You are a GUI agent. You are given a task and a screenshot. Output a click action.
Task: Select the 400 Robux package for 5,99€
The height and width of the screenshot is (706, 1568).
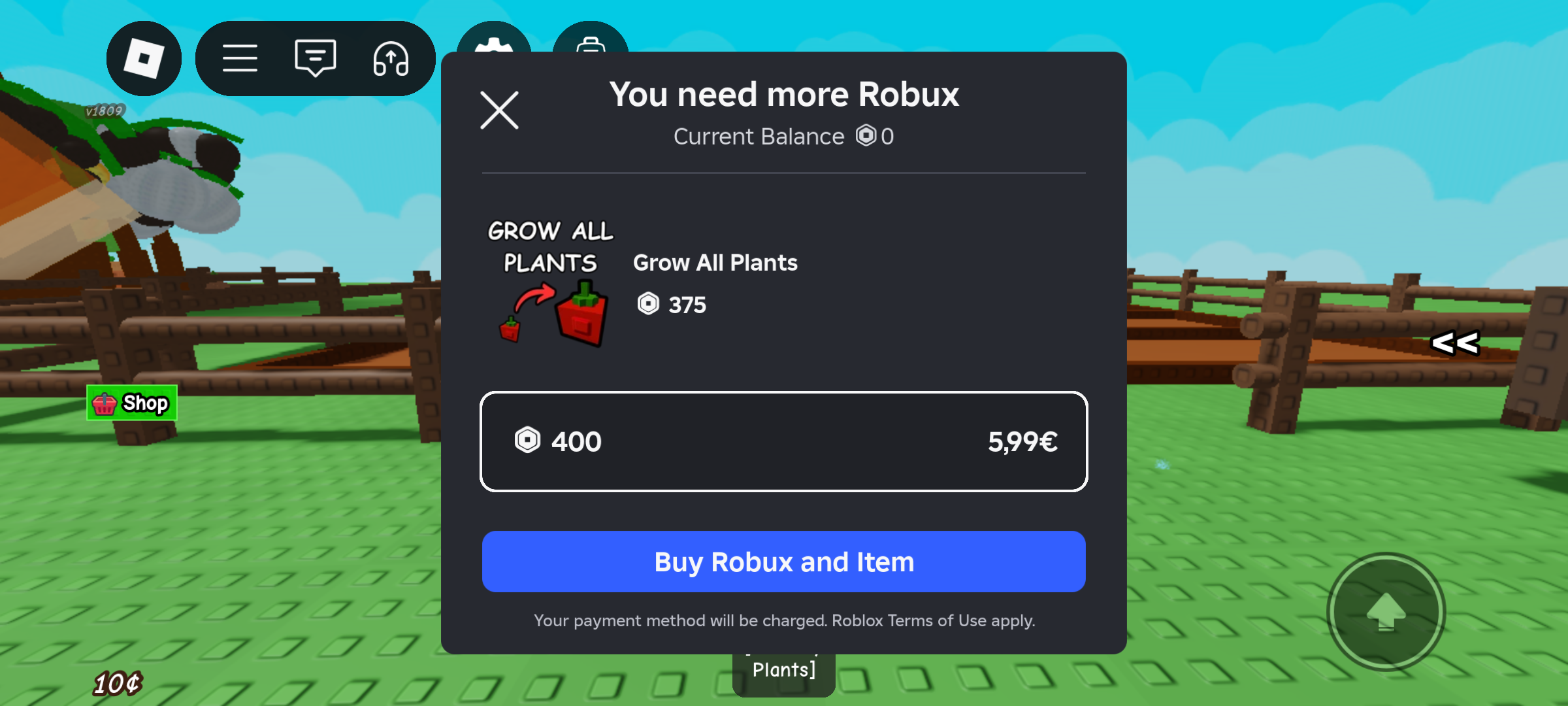[x=783, y=441]
